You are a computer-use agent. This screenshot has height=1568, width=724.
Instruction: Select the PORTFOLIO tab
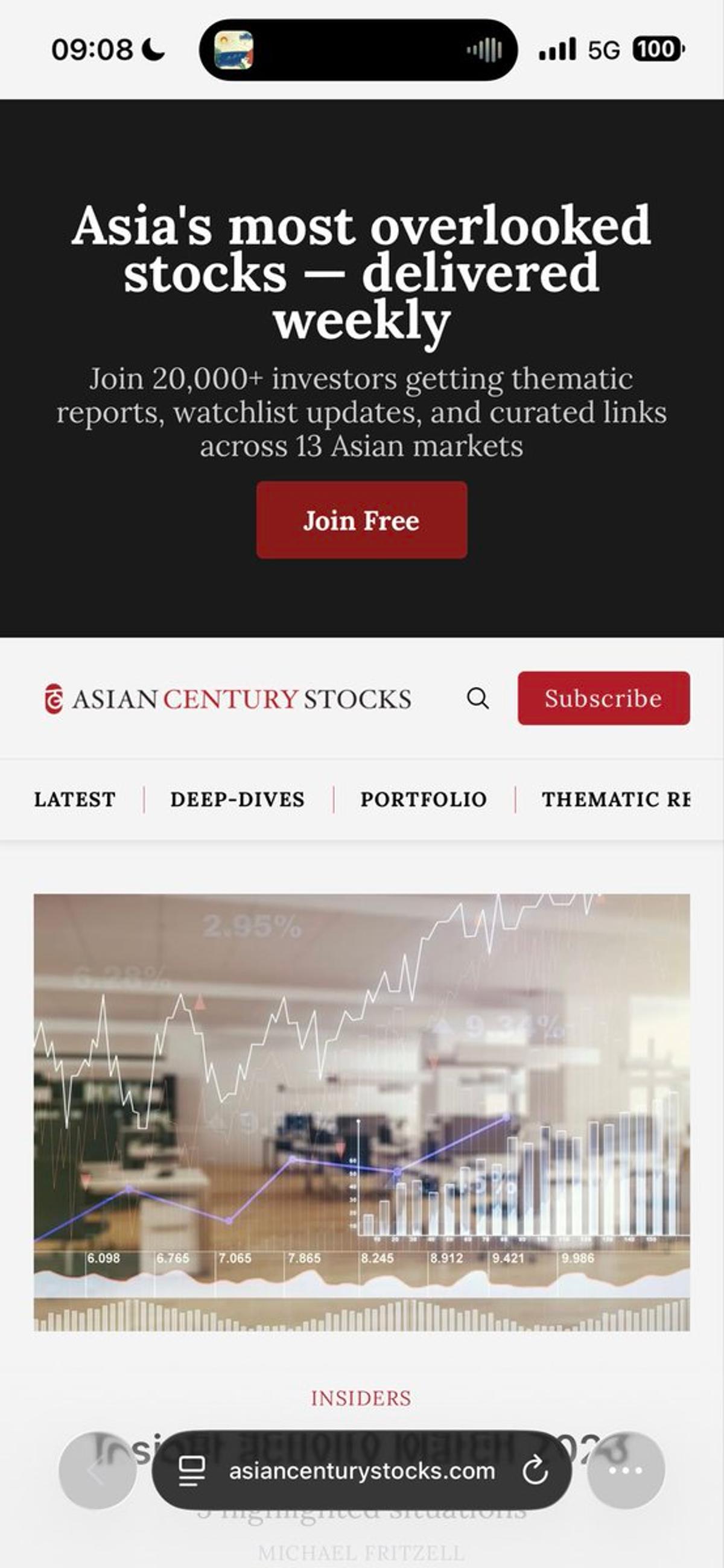click(423, 799)
